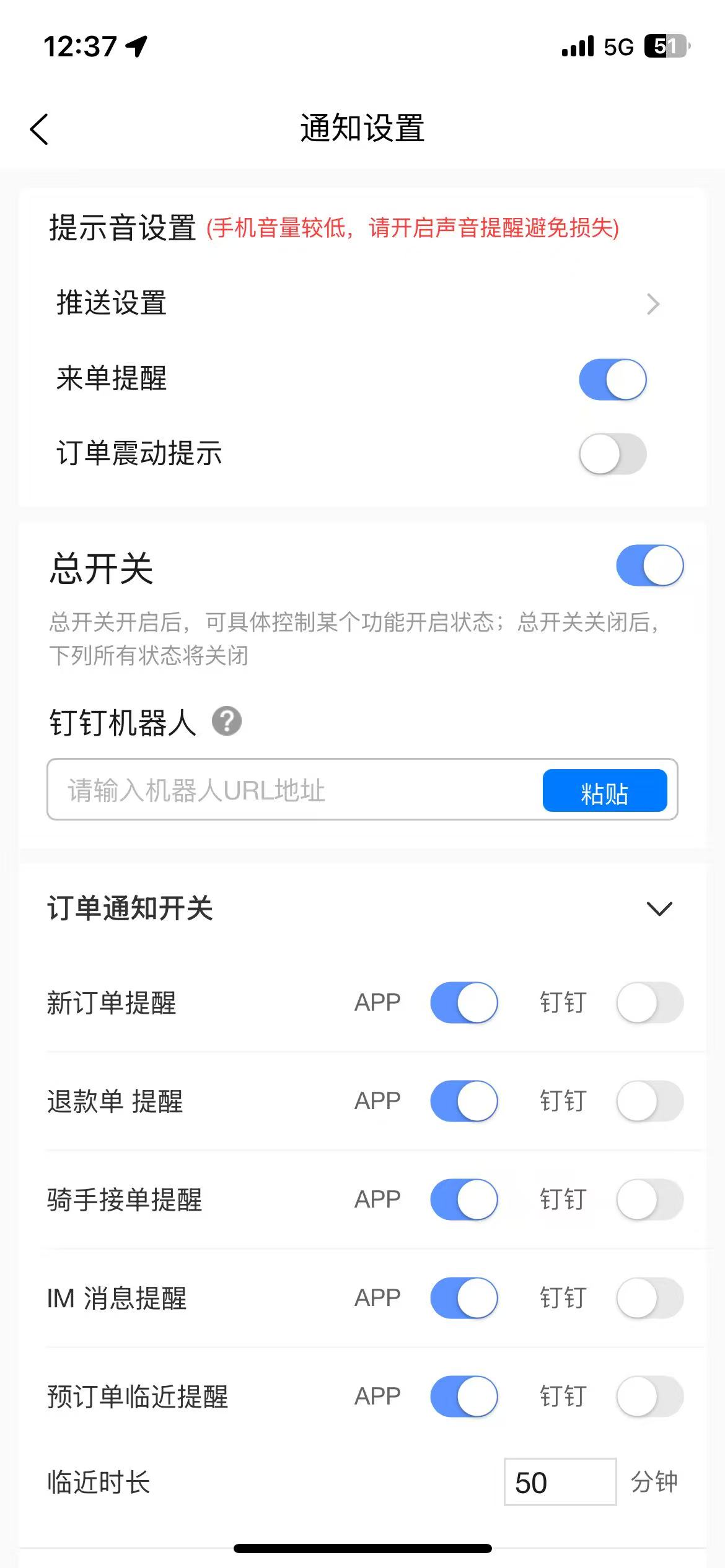Enable 钉钉 switch for 新订单提醒
The height and width of the screenshot is (1568, 725).
point(649,1002)
